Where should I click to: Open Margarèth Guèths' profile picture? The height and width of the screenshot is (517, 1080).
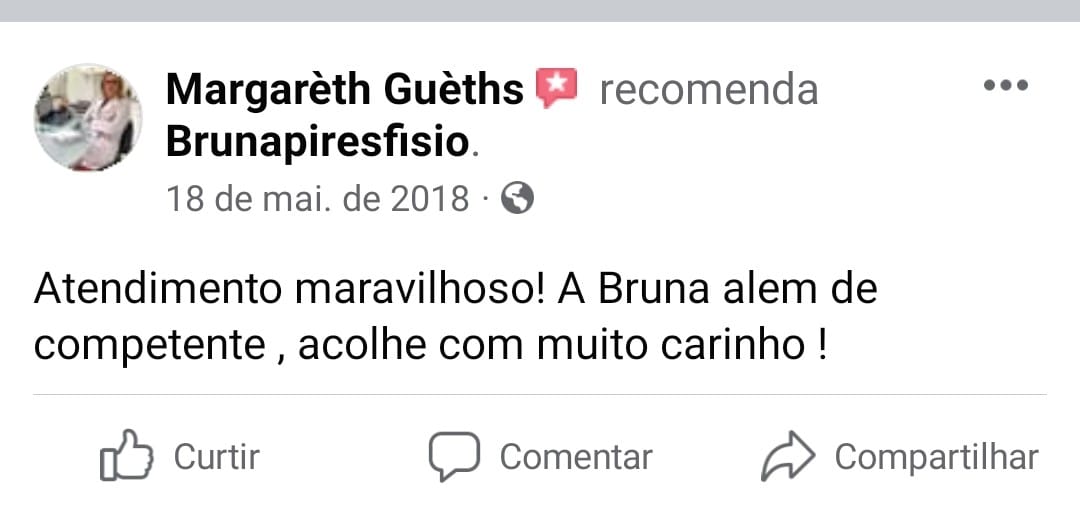point(88,118)
